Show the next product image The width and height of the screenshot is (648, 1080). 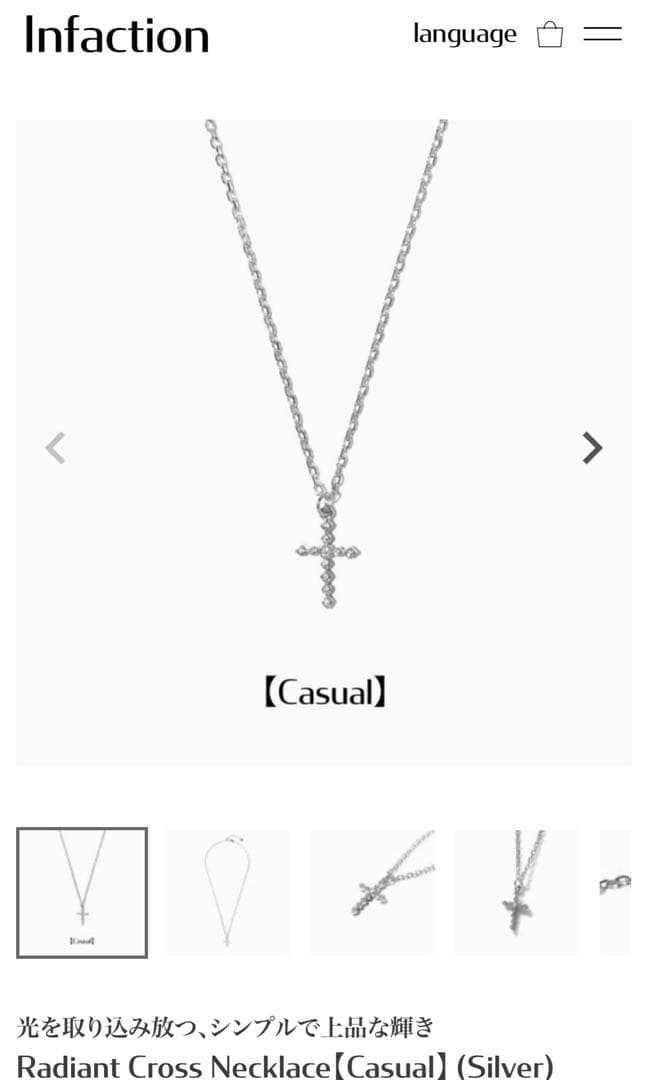click(x=592, y=448)
